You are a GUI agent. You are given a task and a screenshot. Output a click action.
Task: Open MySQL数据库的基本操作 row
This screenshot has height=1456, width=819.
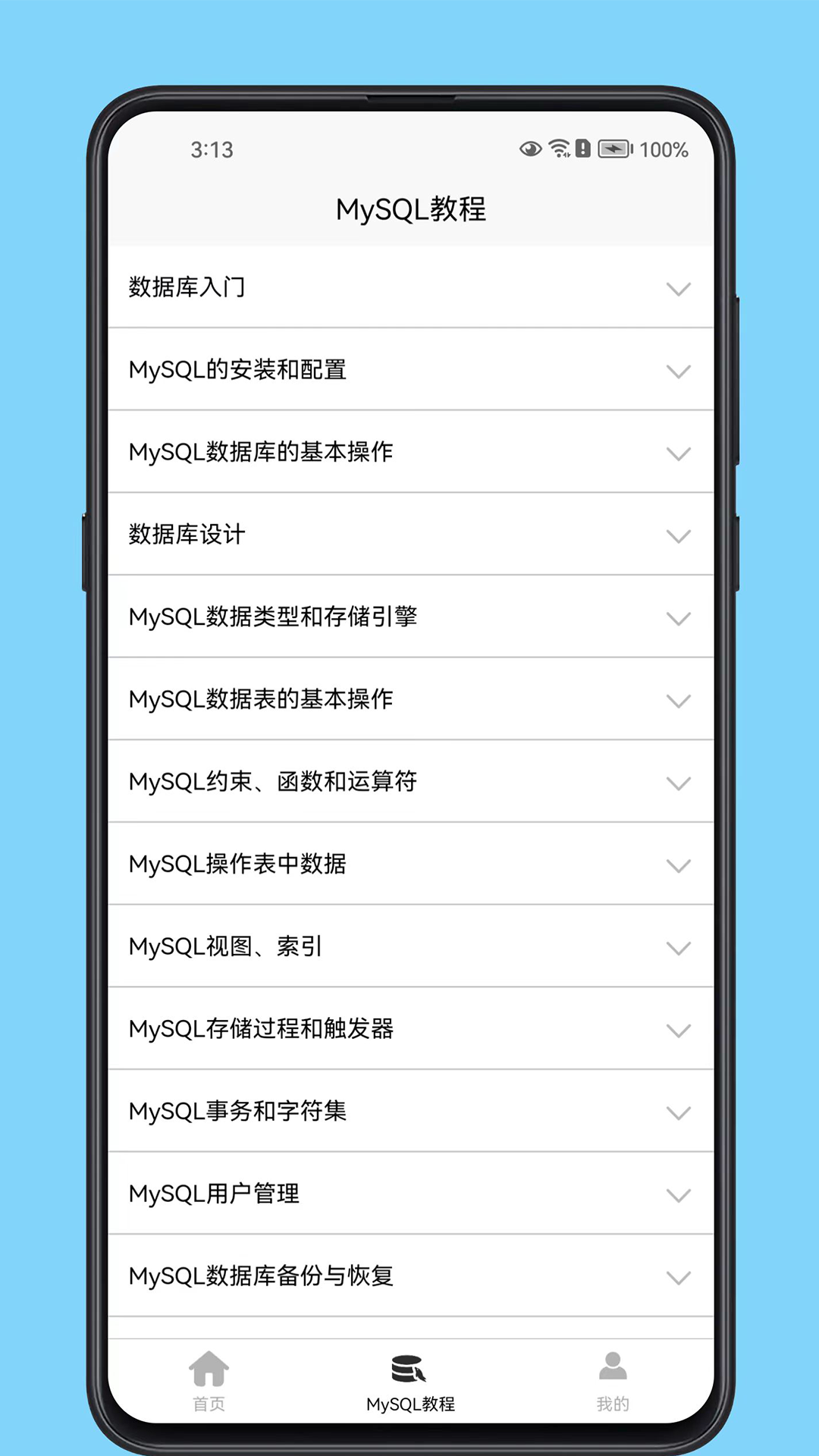pos(410,453)
